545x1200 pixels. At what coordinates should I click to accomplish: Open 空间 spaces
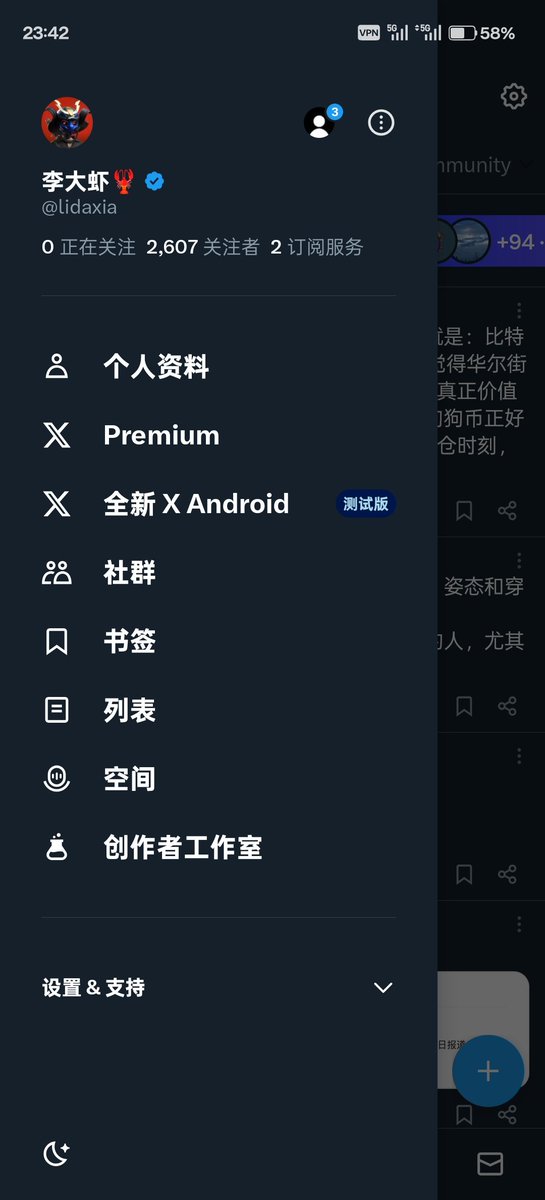tap(218, 779)
